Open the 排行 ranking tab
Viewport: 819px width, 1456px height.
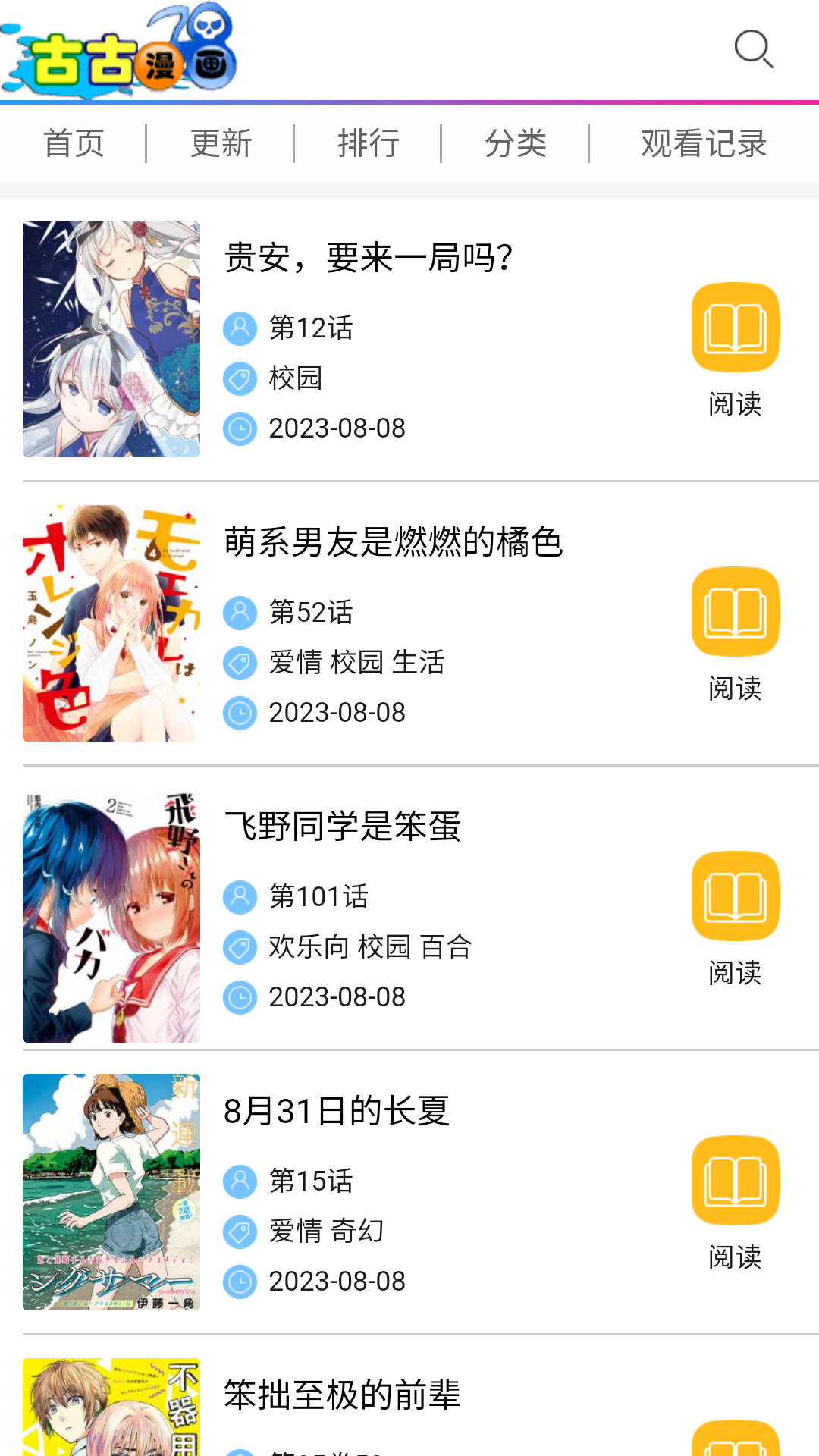tap(369, 143)
